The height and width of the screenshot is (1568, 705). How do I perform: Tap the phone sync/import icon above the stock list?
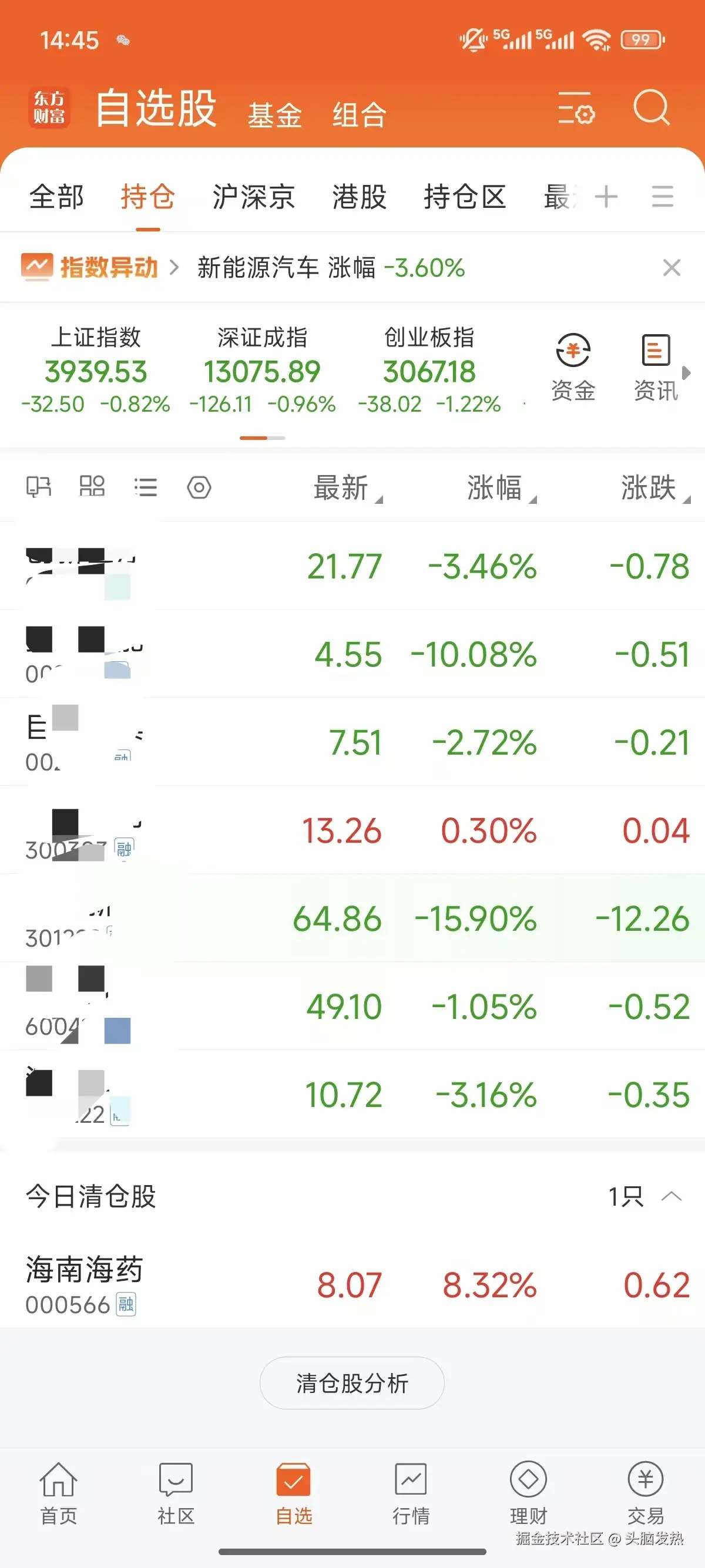[x=38, y=487]
